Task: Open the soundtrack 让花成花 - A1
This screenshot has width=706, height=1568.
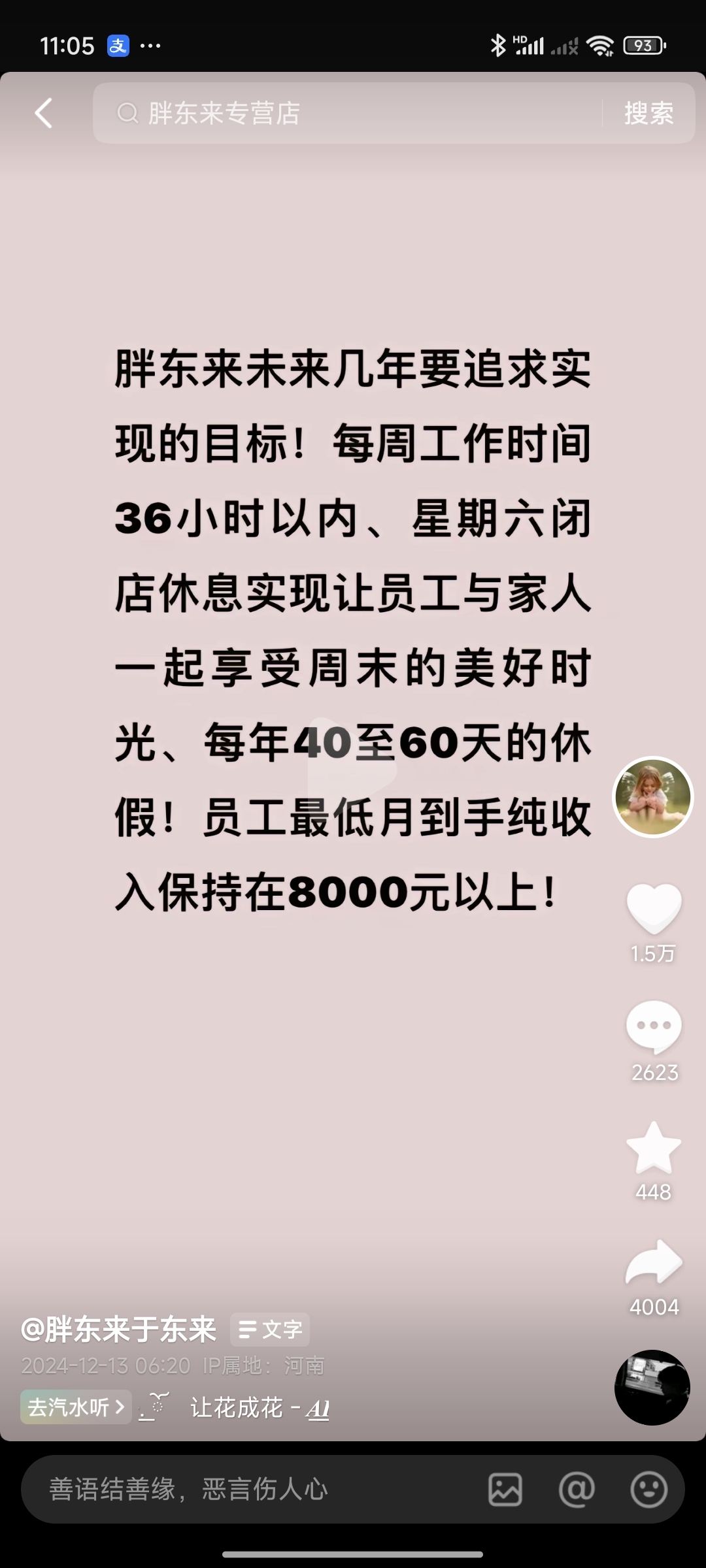Action: (x=260, y=1408)
